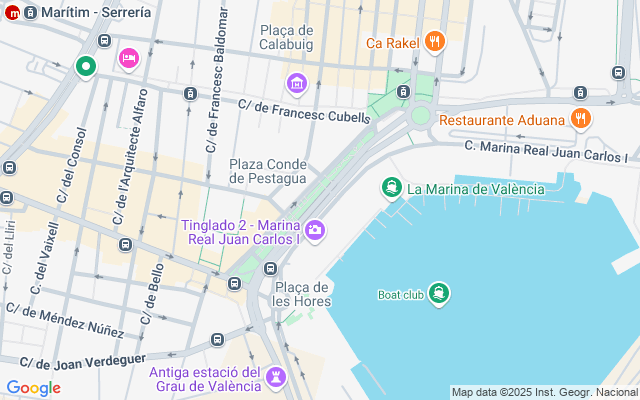Tap La Marina de València marker
640x400 pixels.
pyautogui.click(x=391, y=188)
